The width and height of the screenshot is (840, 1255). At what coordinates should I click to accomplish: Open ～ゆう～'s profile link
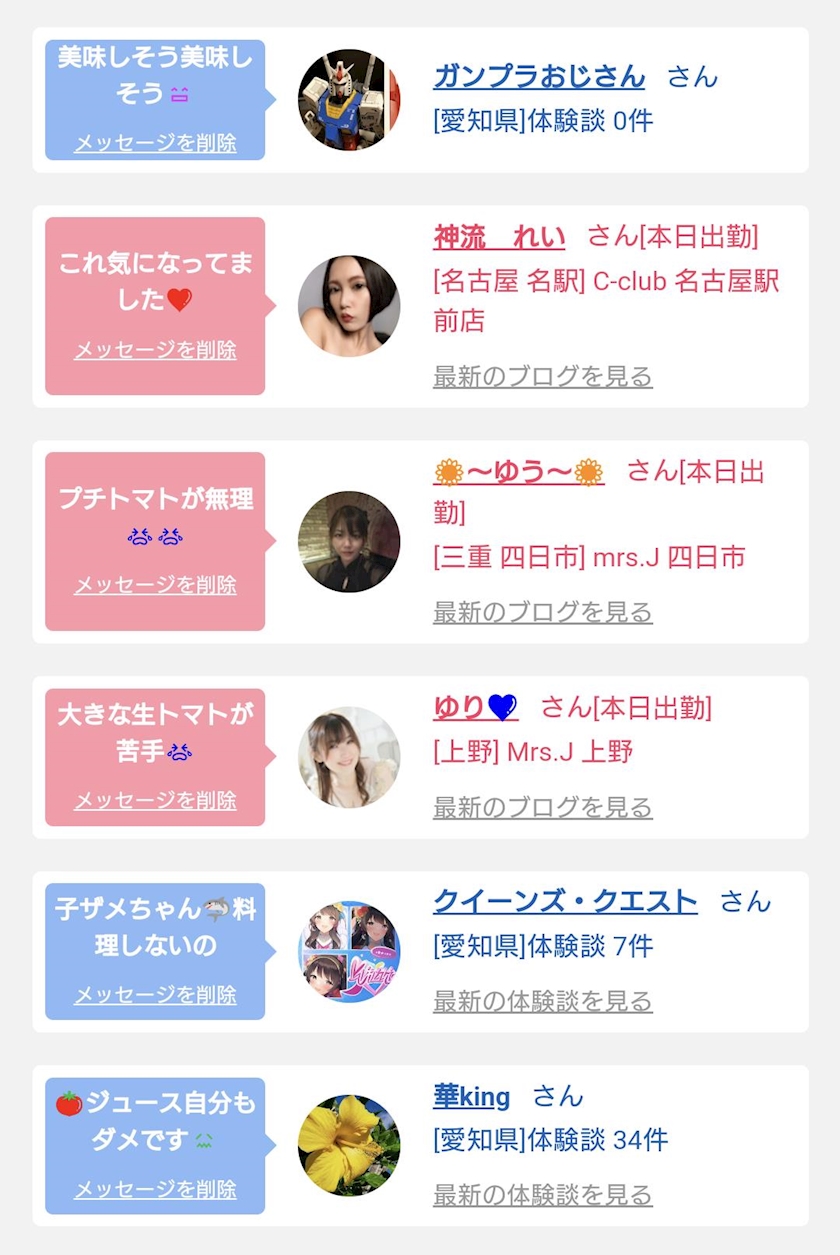[518, 471]
